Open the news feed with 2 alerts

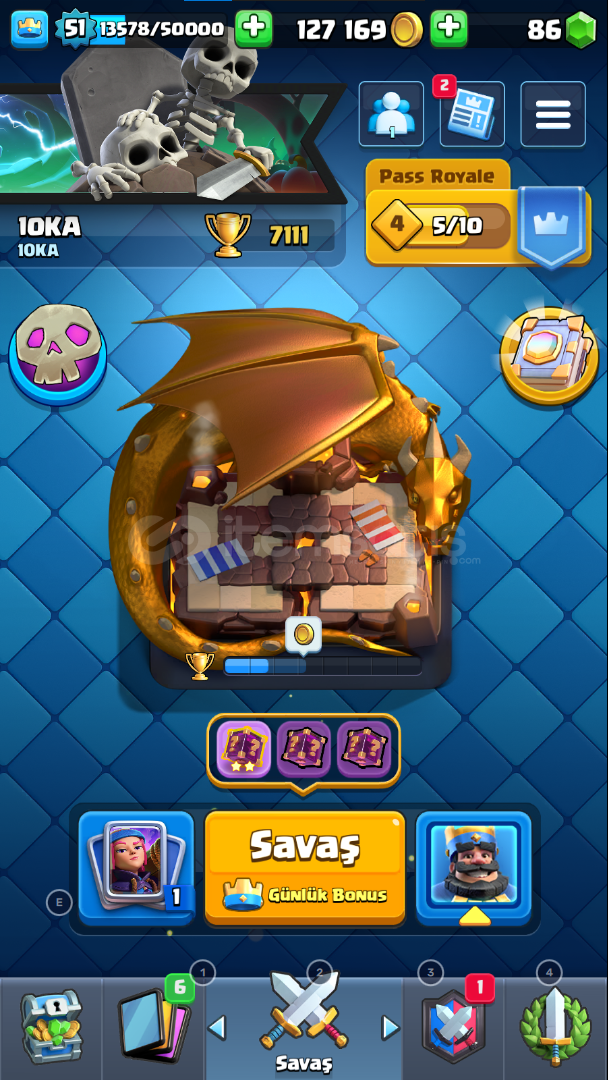coord(472,115)
